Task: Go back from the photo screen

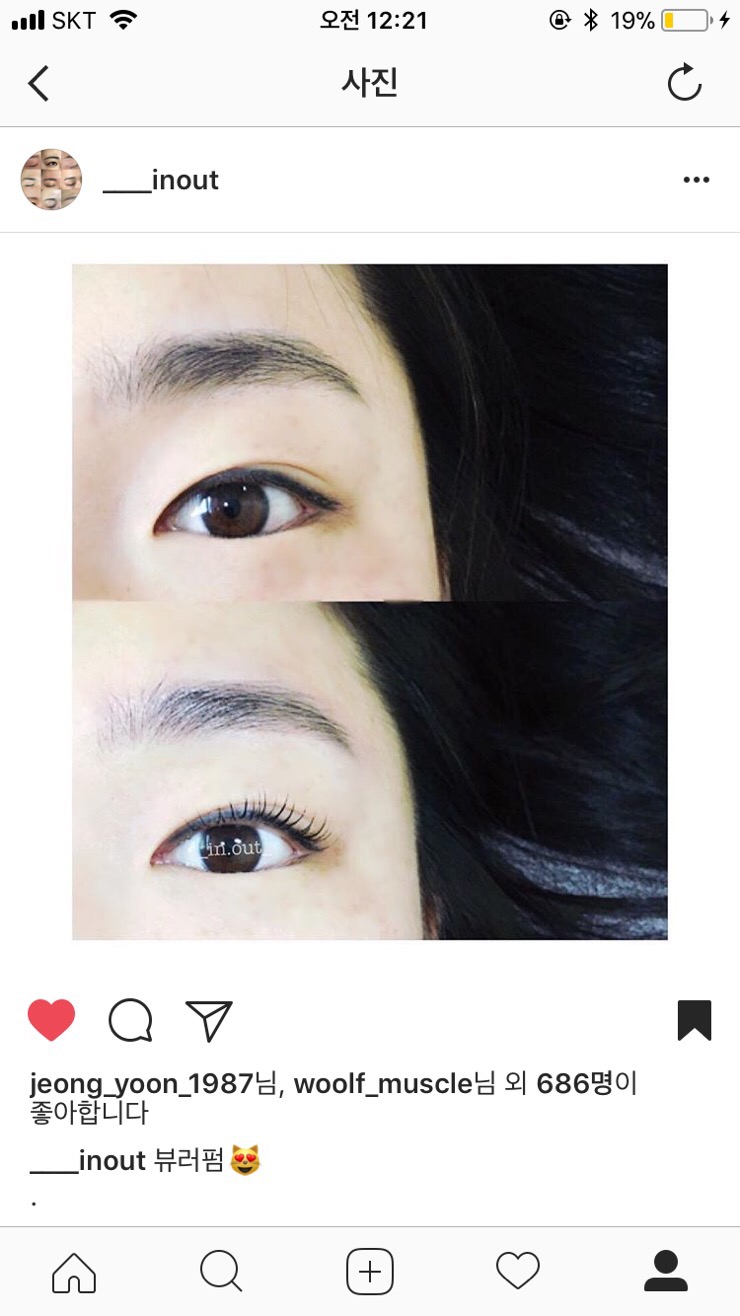Action: coord(39,84)
